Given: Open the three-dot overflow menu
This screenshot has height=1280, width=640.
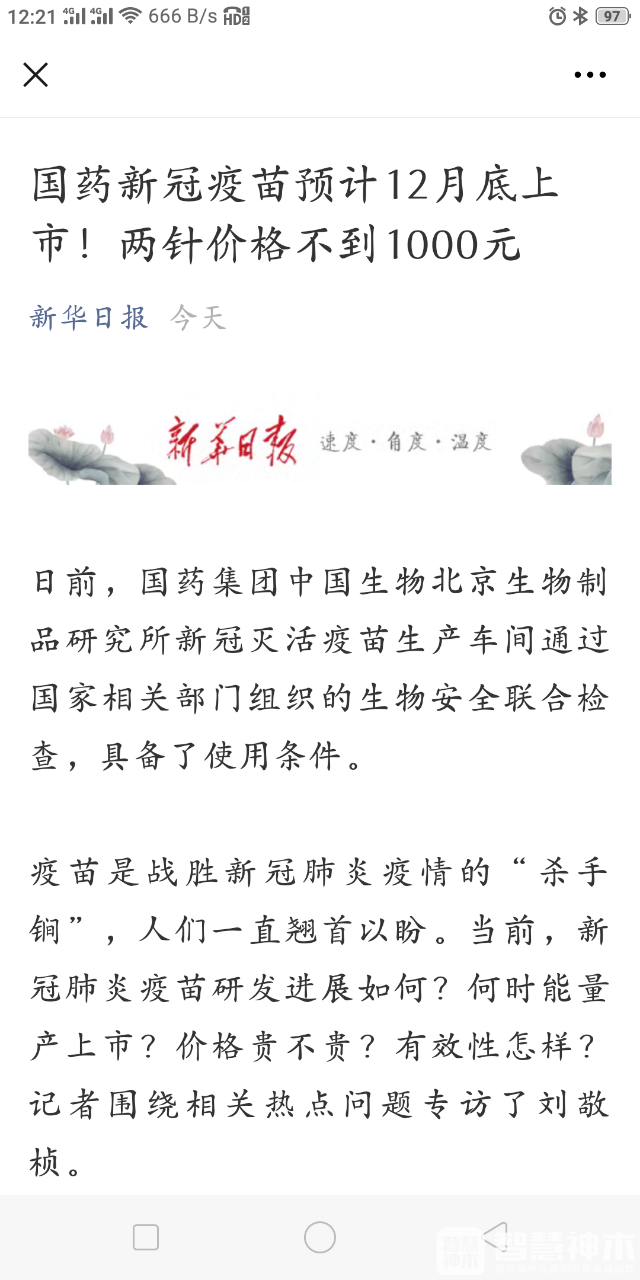Looking at the screenshot, I should [590, 75].
